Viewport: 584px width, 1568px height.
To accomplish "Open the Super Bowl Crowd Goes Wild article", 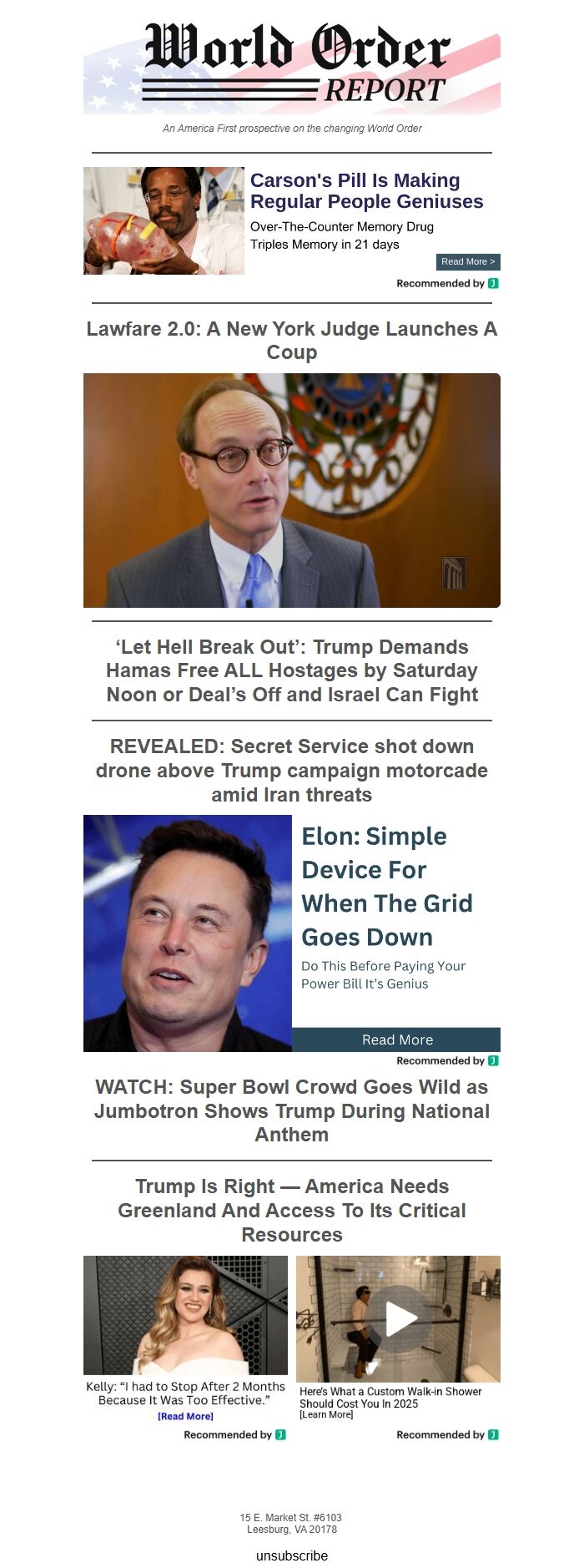I will click(291, 1110).
